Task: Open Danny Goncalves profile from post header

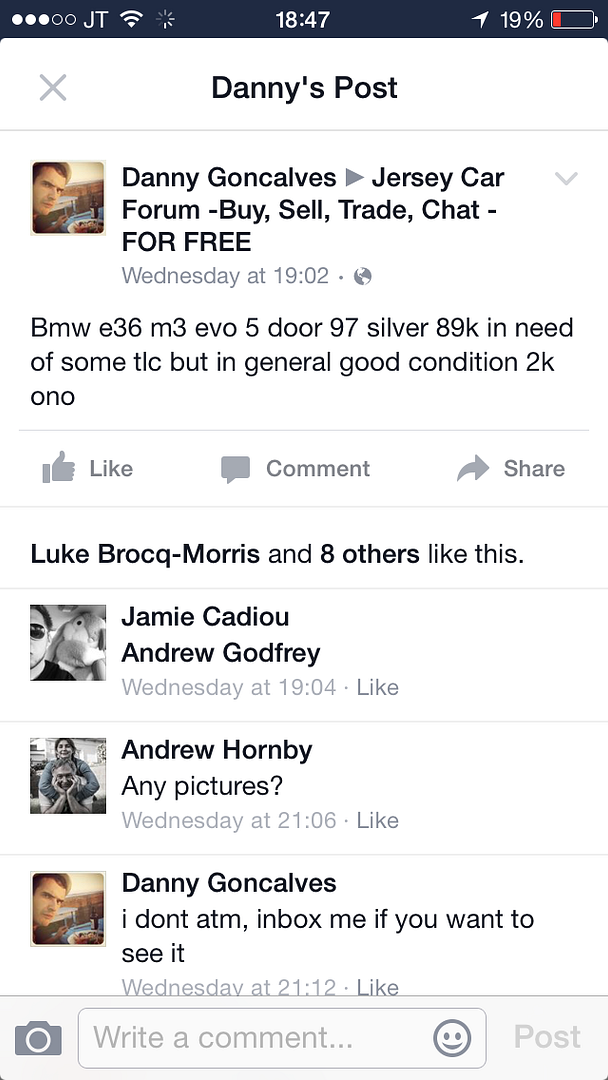Action: [x=229, y=178]
